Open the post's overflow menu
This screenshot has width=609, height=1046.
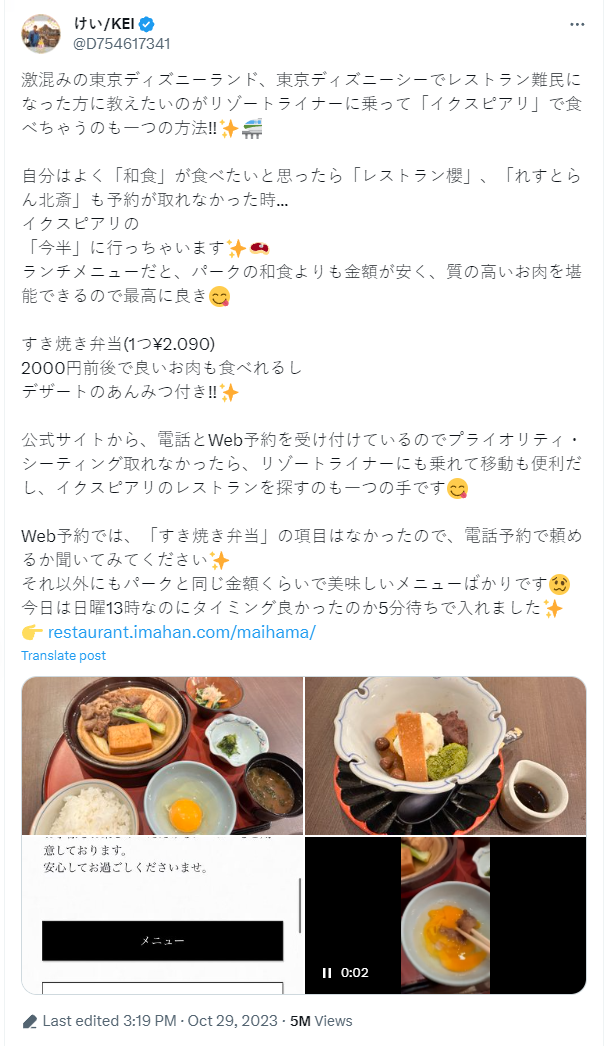coord(577,25)
